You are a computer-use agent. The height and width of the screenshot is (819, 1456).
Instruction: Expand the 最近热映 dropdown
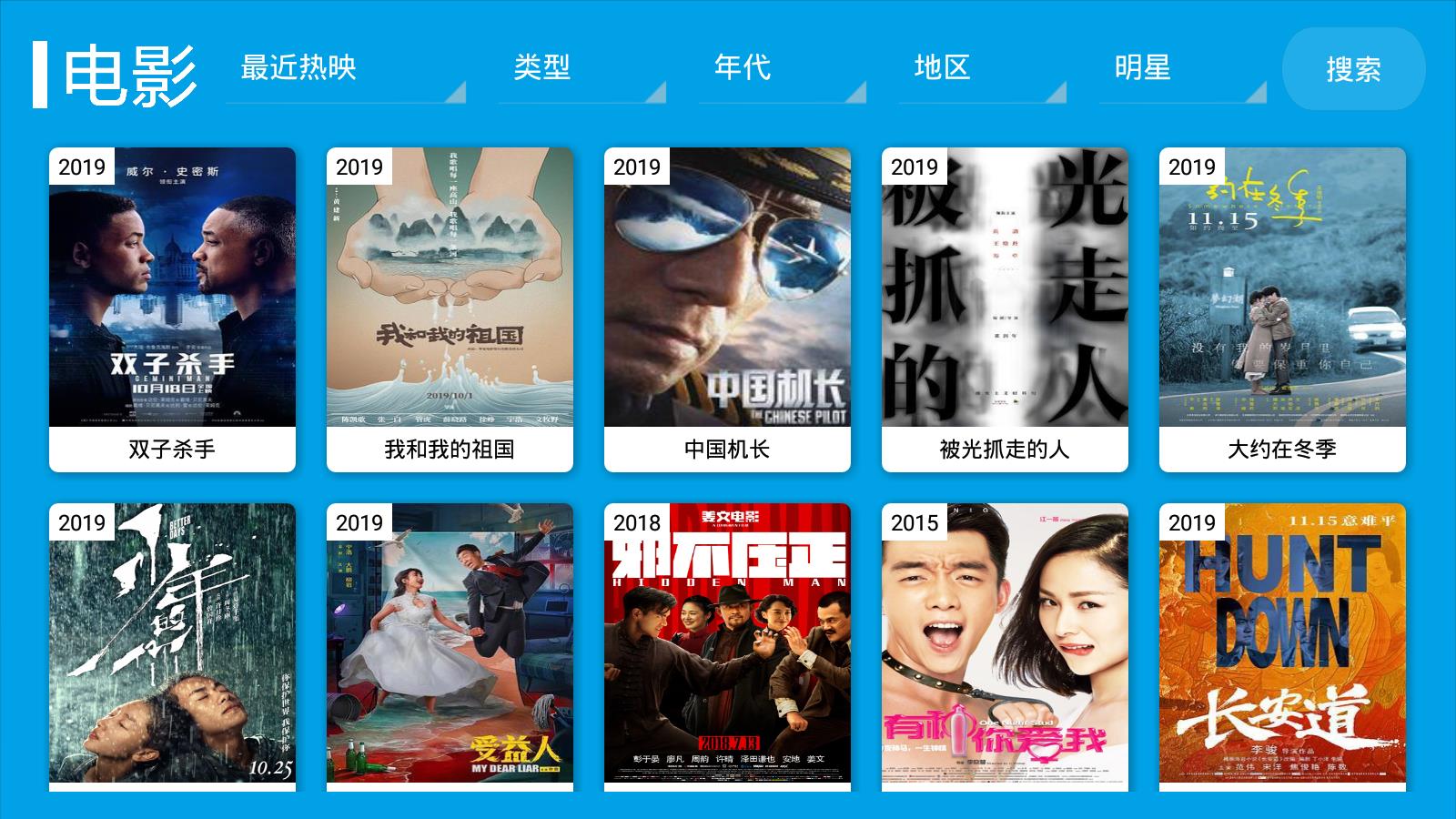point(345,69)
